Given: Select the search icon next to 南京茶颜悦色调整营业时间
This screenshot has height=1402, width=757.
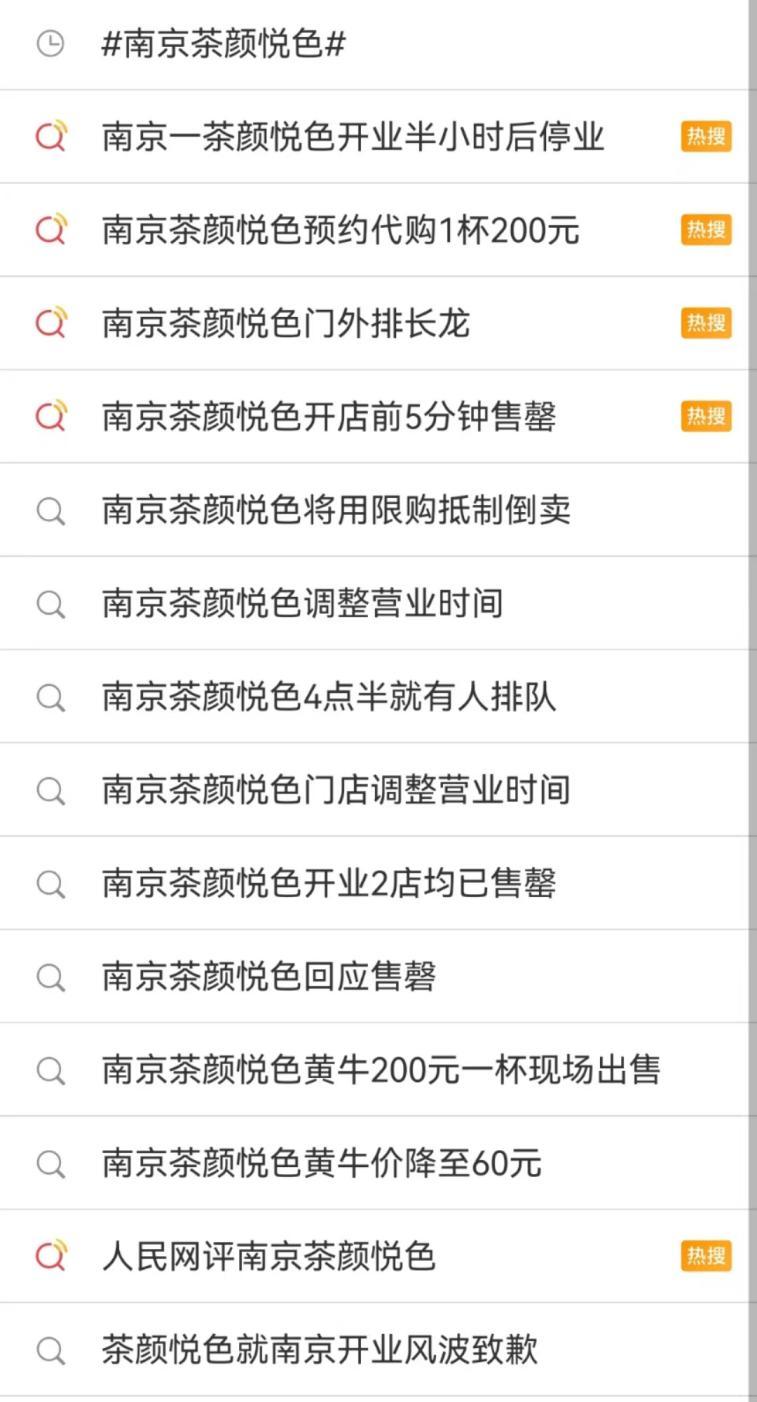Looking at the screenshot, I should (52, 603).
